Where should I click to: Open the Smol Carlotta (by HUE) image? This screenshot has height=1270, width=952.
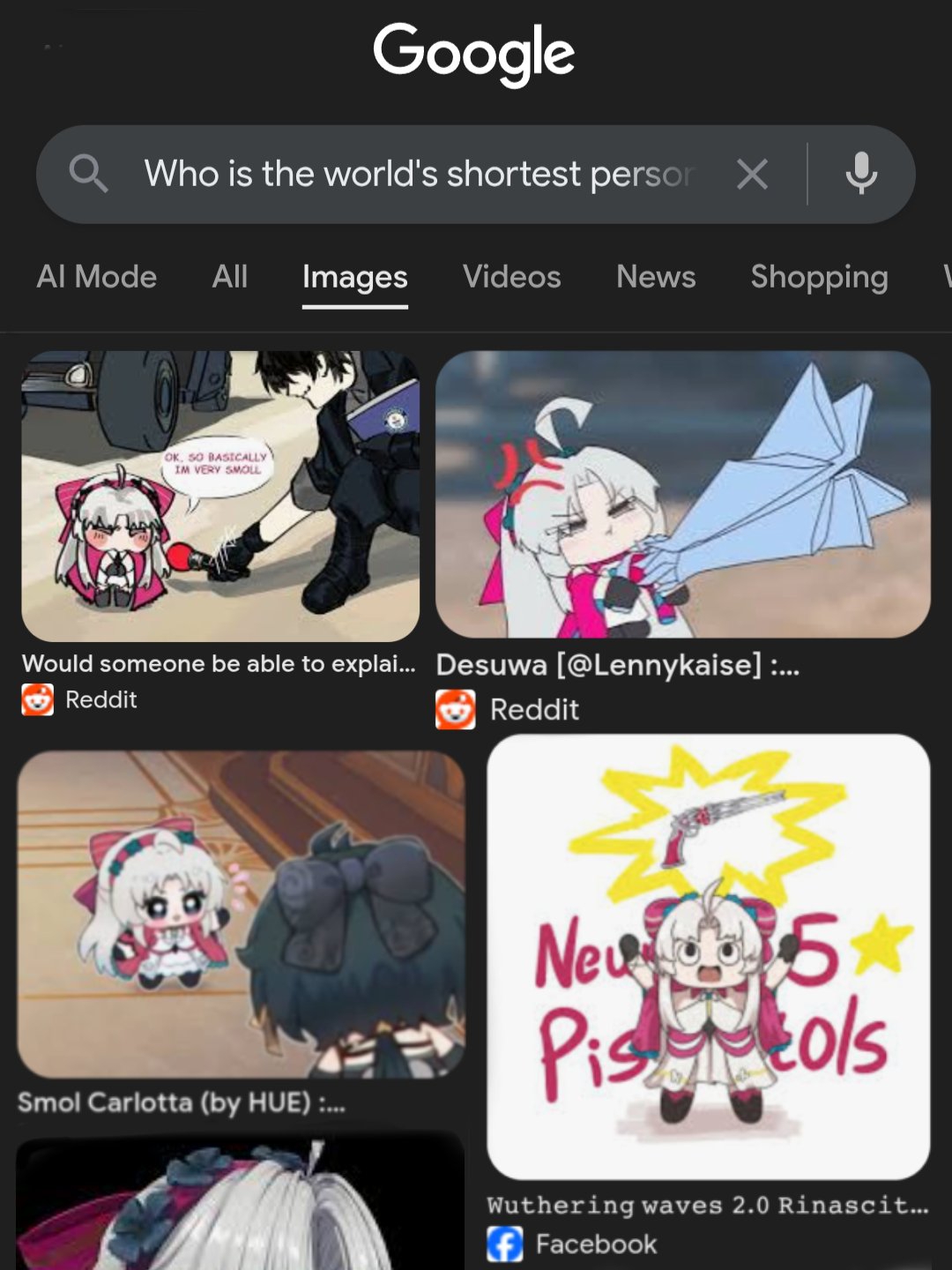pos(241,914)
